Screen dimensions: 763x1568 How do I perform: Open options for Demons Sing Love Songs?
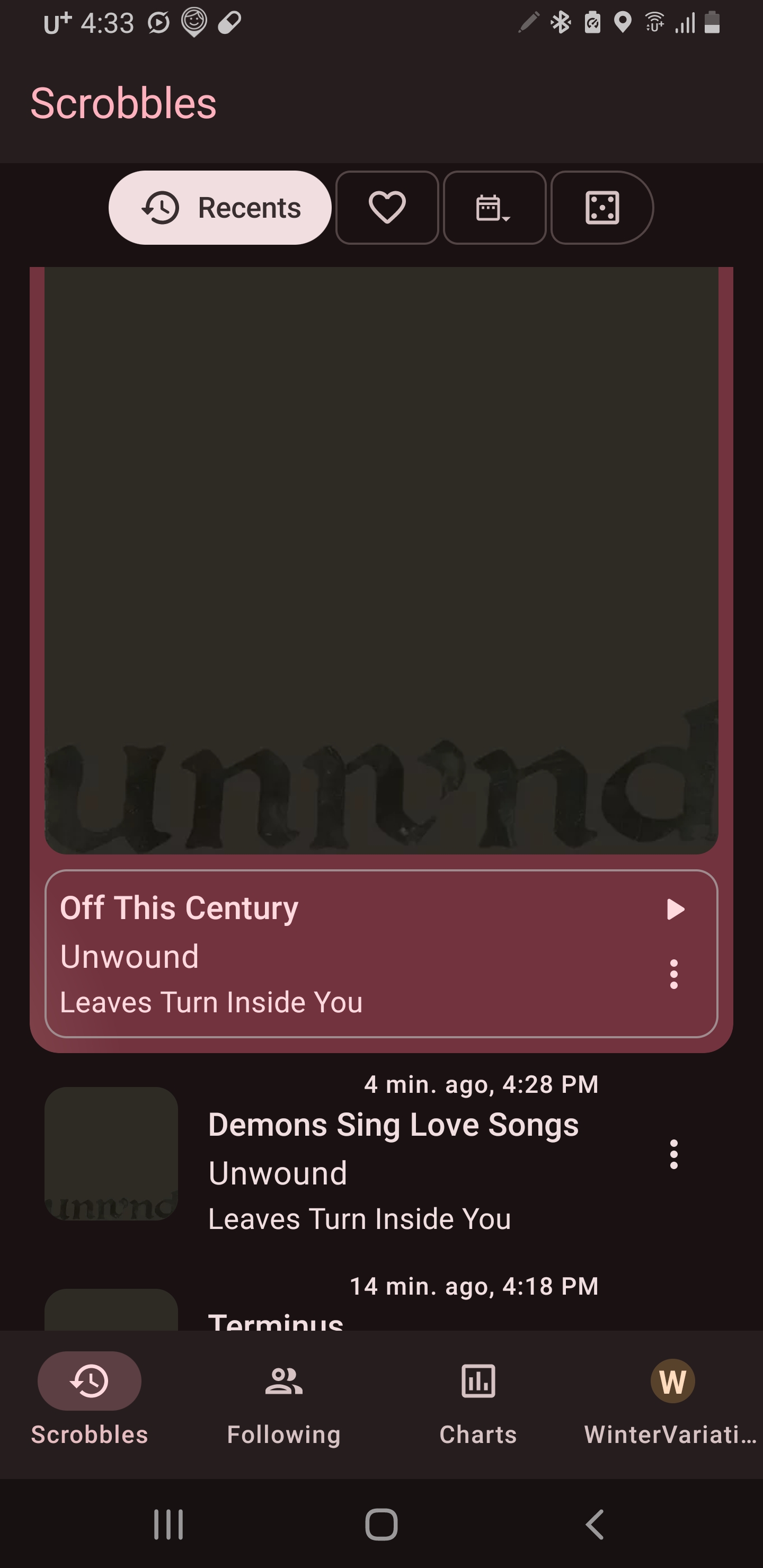point(673,1153)
